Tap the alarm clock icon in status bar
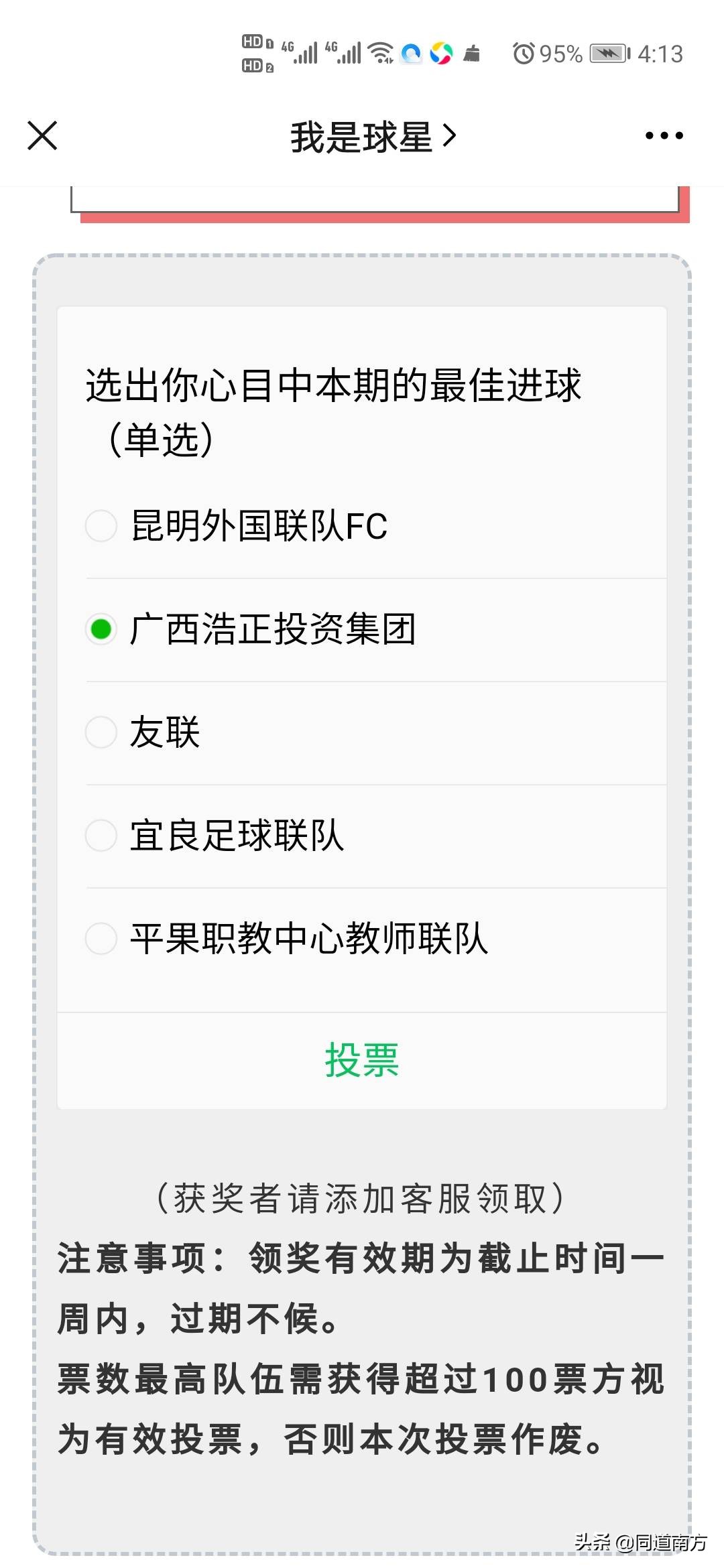Screen dimensions: 724x1568 pos(524,54)
